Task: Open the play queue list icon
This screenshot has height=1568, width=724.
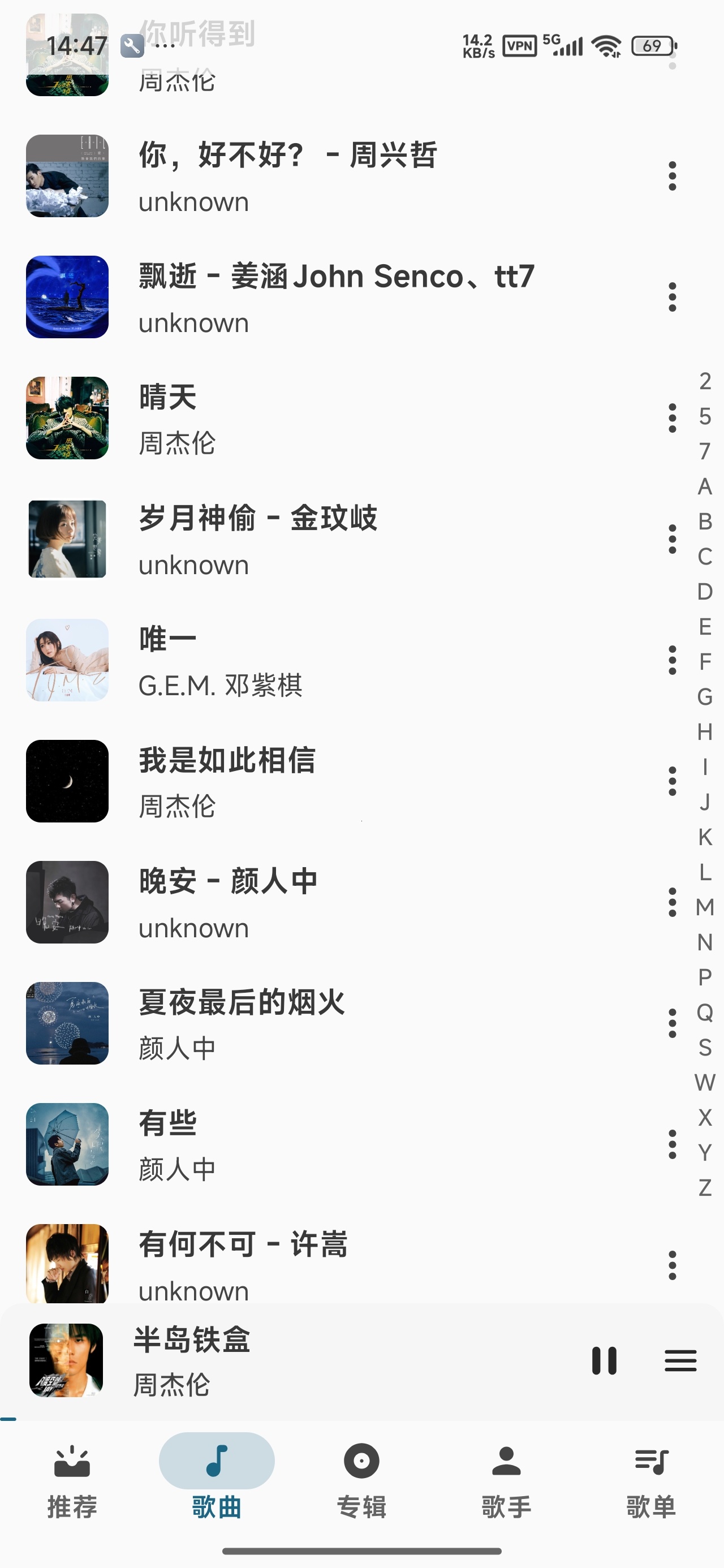Action: 680,1360
